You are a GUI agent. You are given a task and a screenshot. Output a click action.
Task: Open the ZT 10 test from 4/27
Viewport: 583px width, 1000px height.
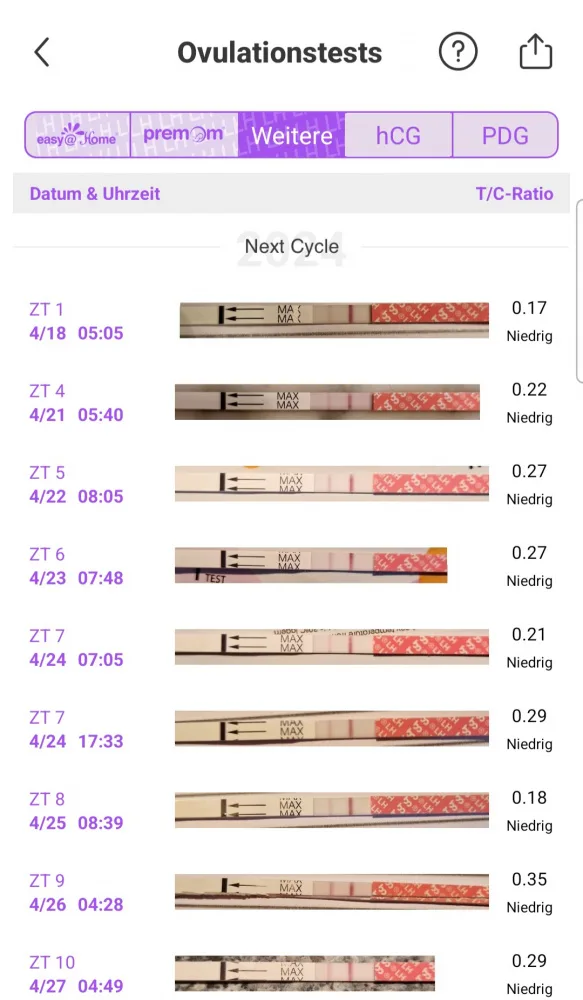point(292,973)
